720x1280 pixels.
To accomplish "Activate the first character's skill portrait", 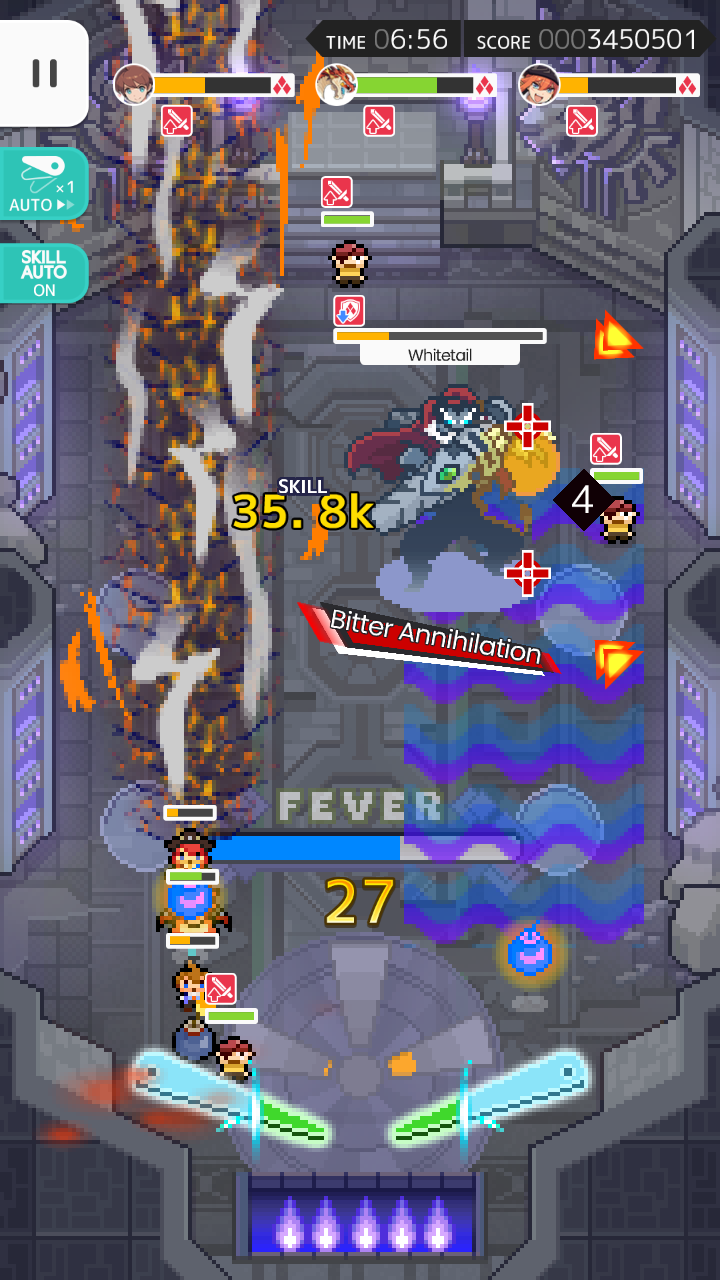I will 133,84.
